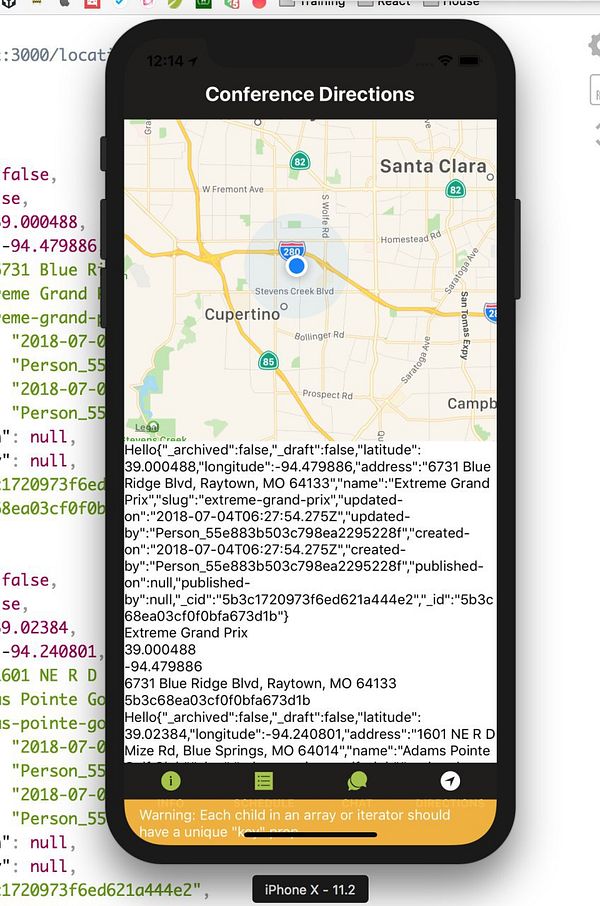This screenshot has width=600, height=906.
Task: Tap the blue current-location dot on the map
Action: 296,267
